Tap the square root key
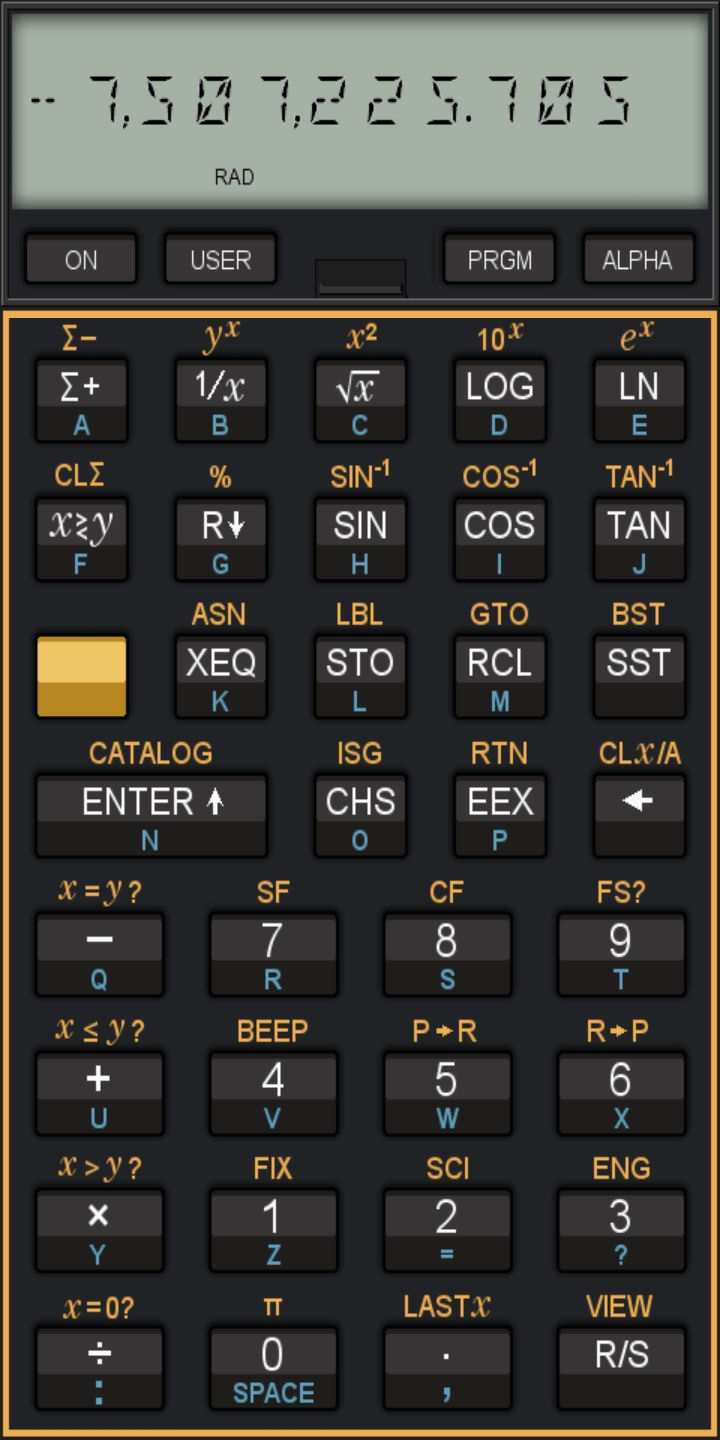Image resolution: width=720 pixels, height=1440 pixels. pyautogui.click(x=360, y=400)
